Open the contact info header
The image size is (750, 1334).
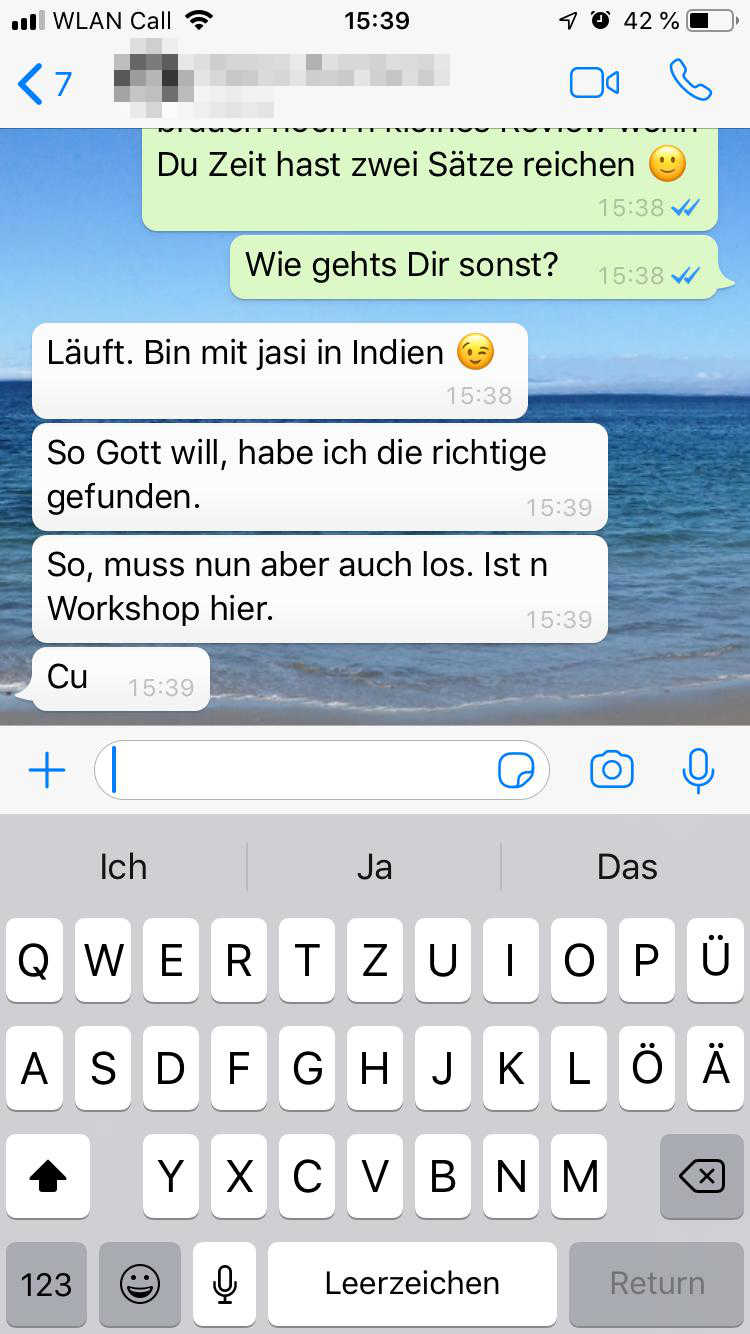click(x=280, y=72)
